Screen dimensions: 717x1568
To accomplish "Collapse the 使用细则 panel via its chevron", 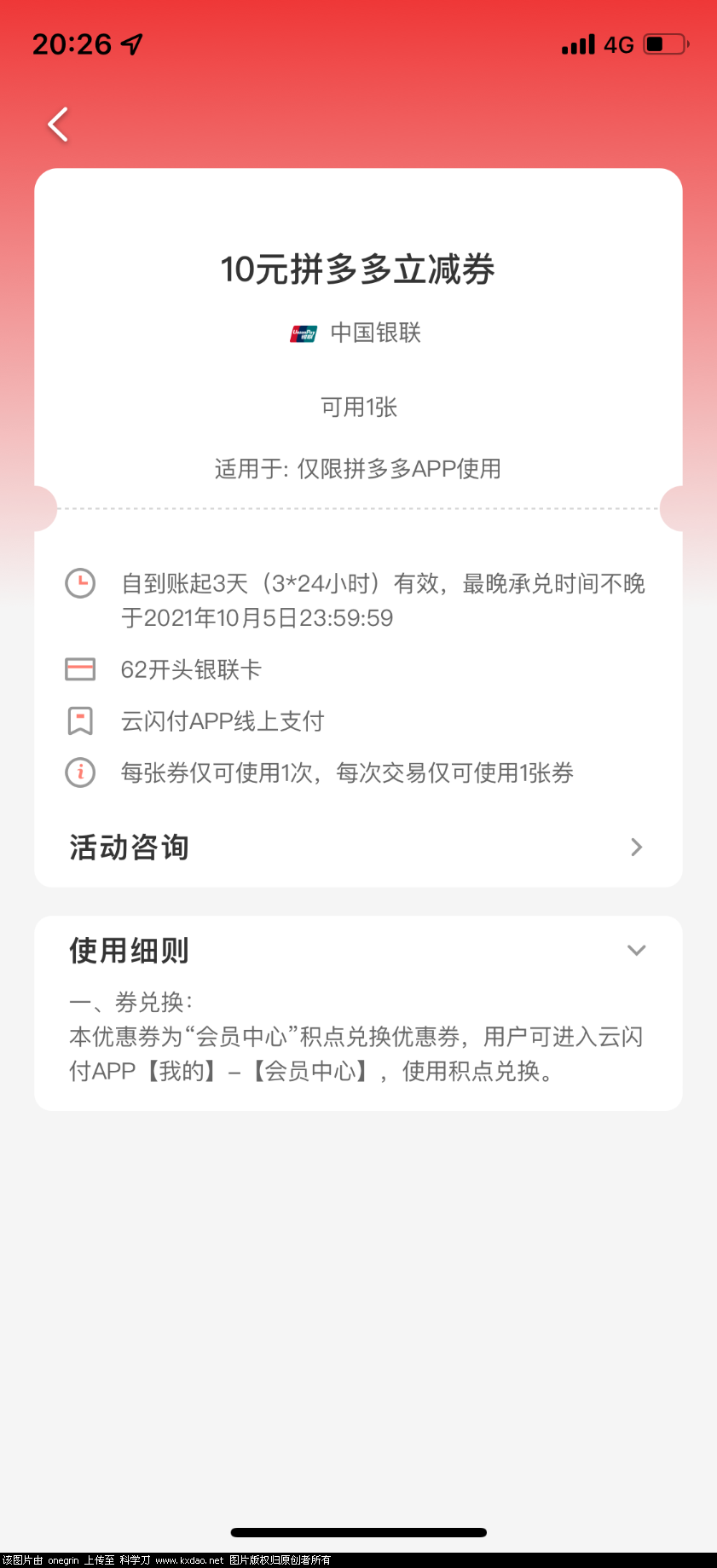I will pos(636,950).
